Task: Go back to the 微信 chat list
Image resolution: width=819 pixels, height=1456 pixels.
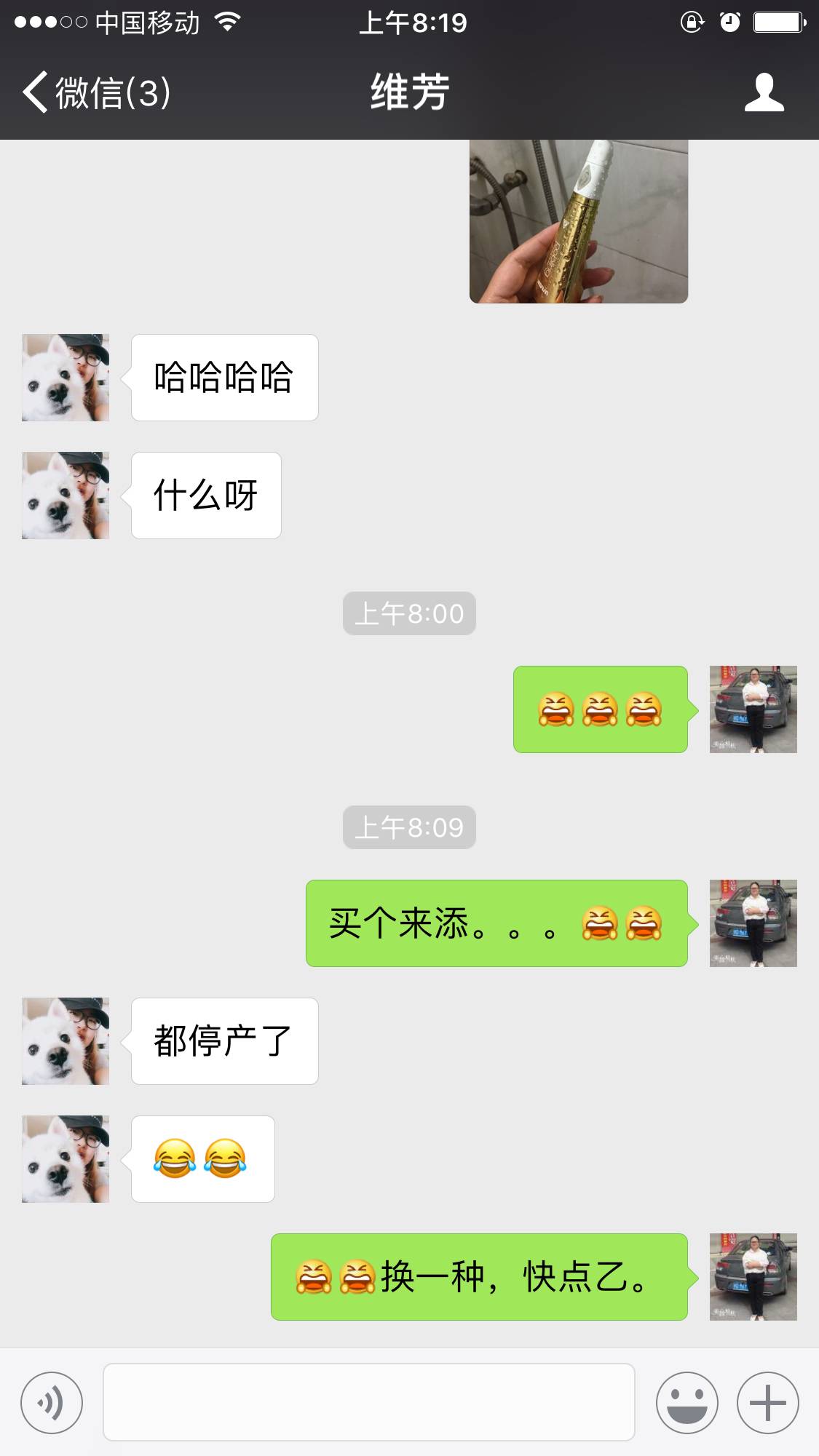Action: click(x=95, y=93)
